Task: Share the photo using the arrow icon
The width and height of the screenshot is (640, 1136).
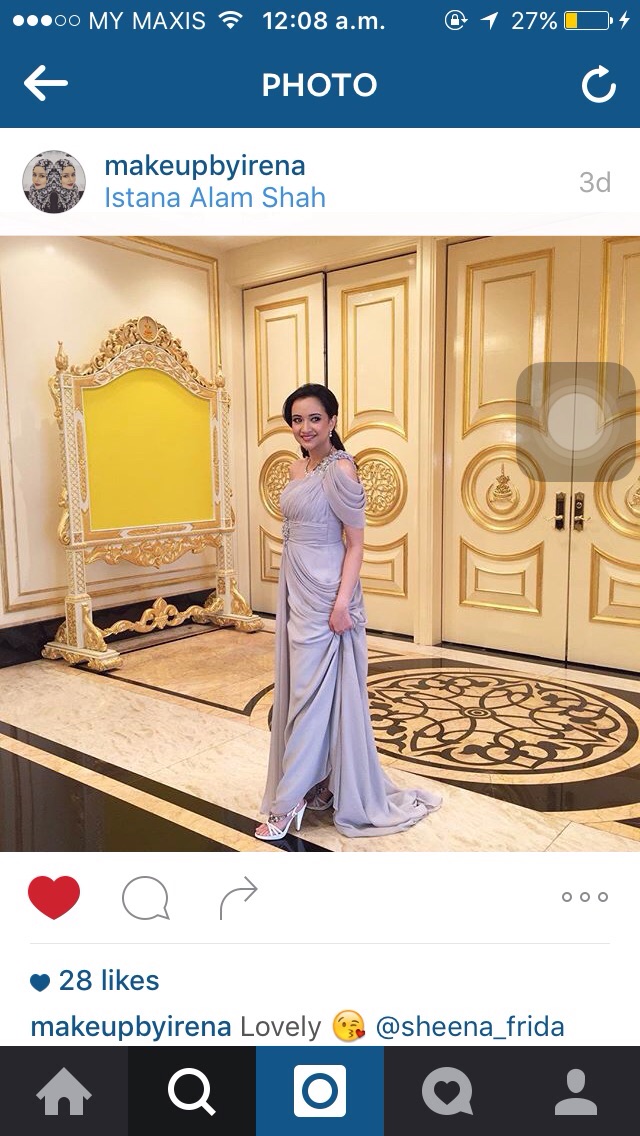Action: pos(238,897)
